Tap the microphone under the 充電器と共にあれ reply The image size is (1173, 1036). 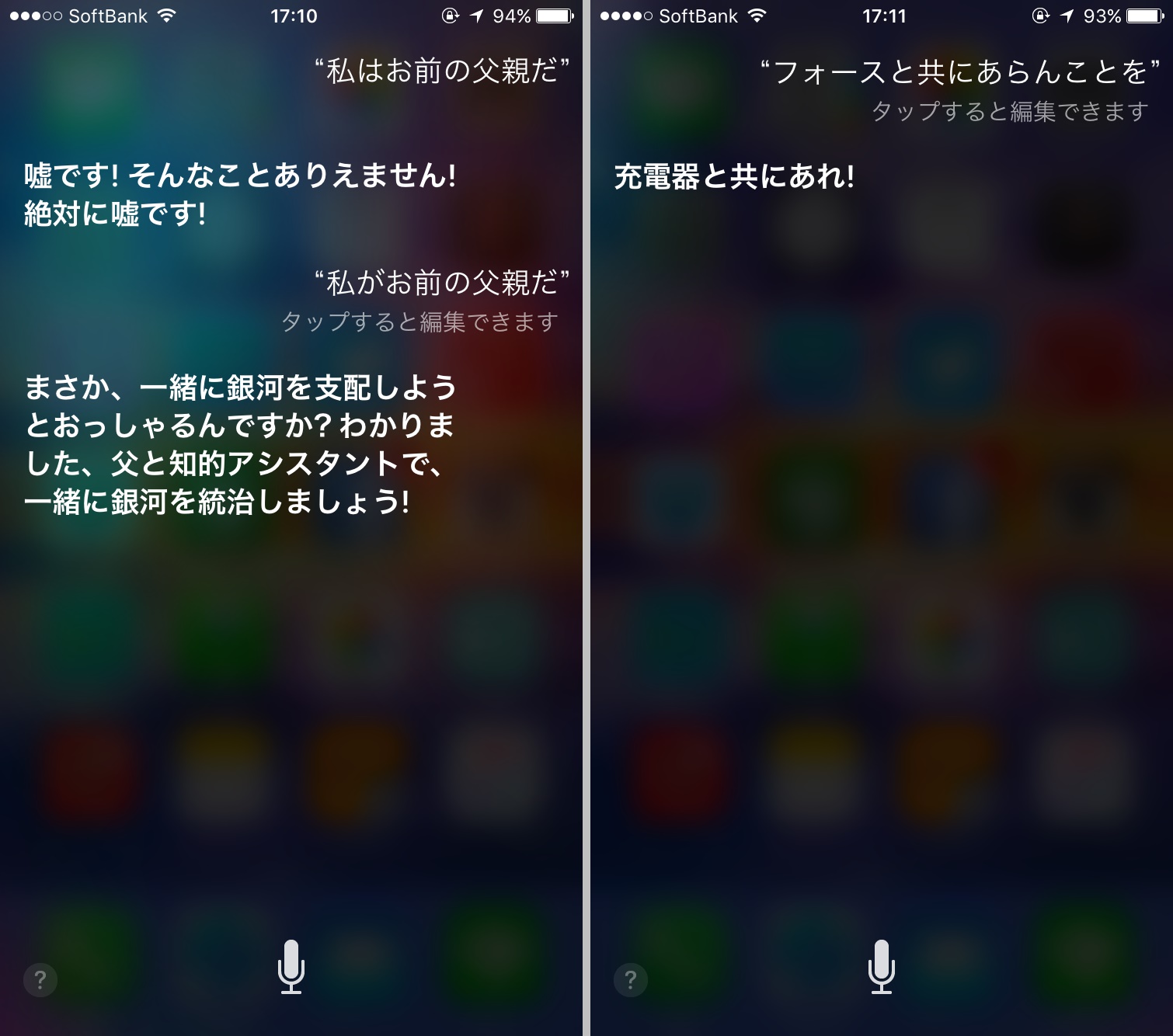881,967
